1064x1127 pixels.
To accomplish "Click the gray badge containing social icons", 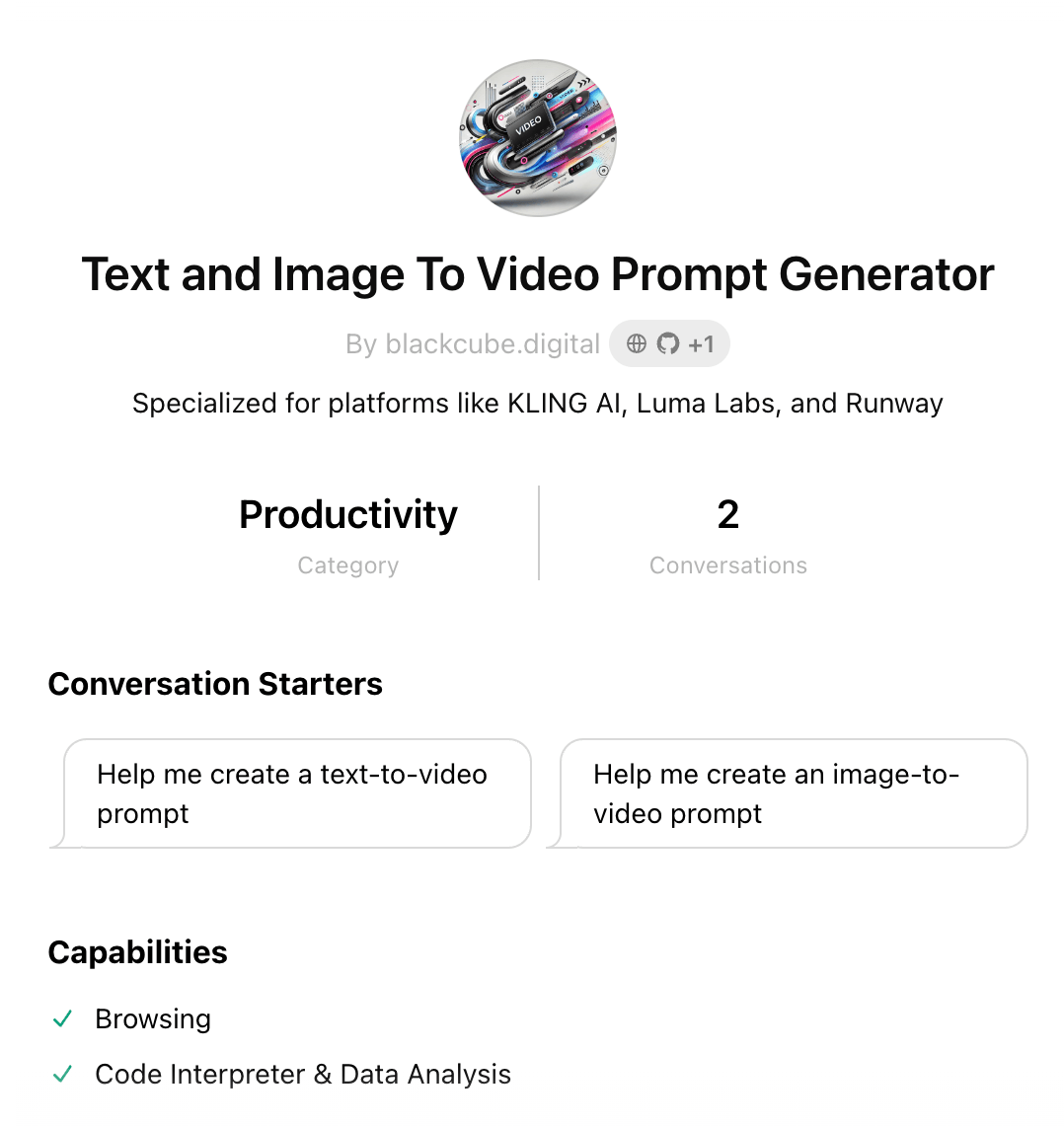I will (x=669, y=343).
